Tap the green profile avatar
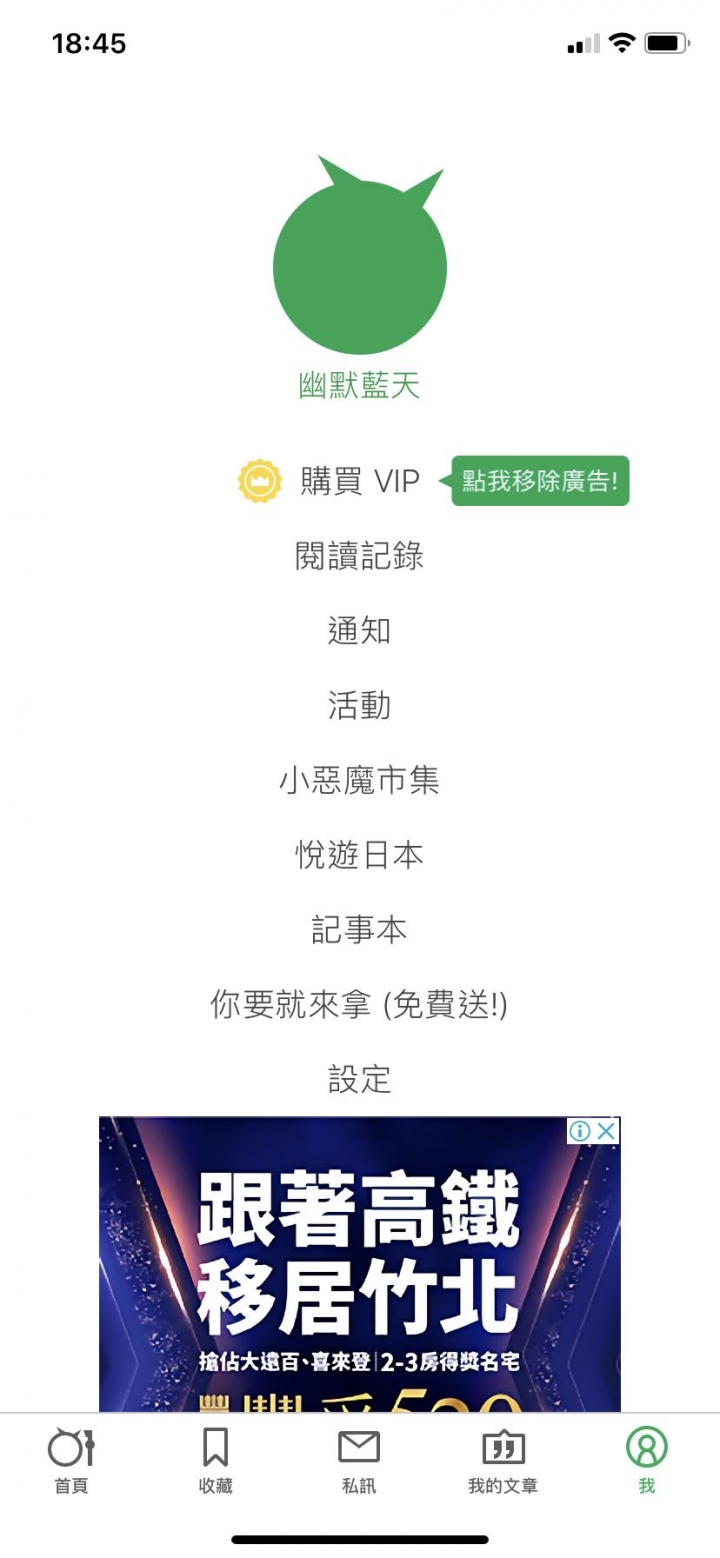This screenshot has width=720, height=1558. (359, 262)
